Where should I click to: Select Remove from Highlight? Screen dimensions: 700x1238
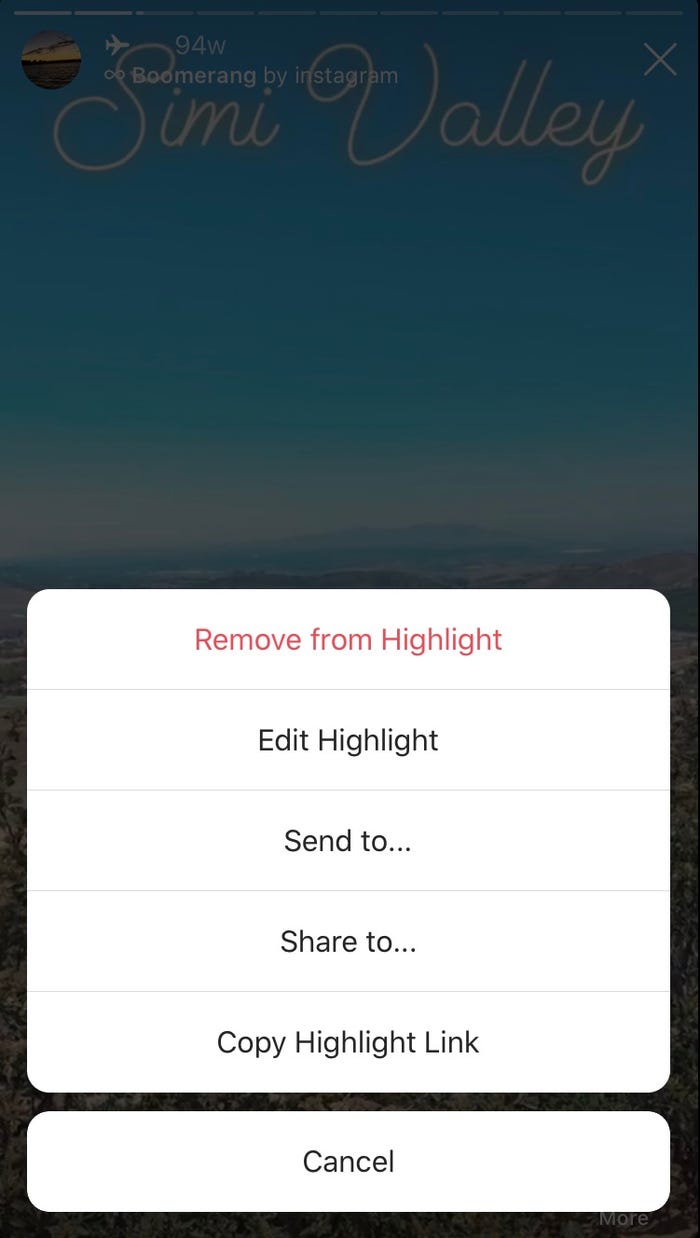(x=348, y=640)
